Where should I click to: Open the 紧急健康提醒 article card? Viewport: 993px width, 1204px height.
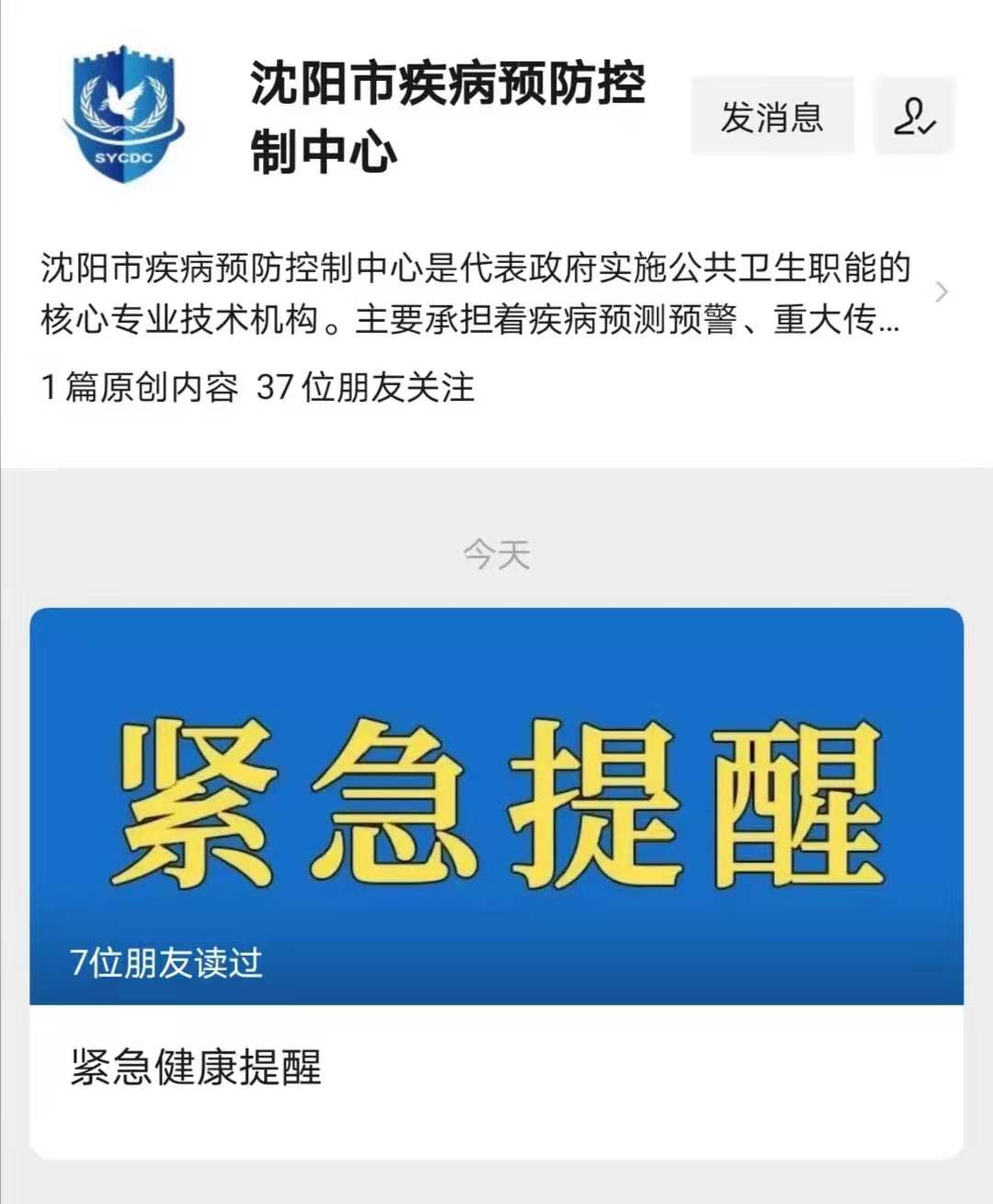pyautogui.click(x=496, y=881)
